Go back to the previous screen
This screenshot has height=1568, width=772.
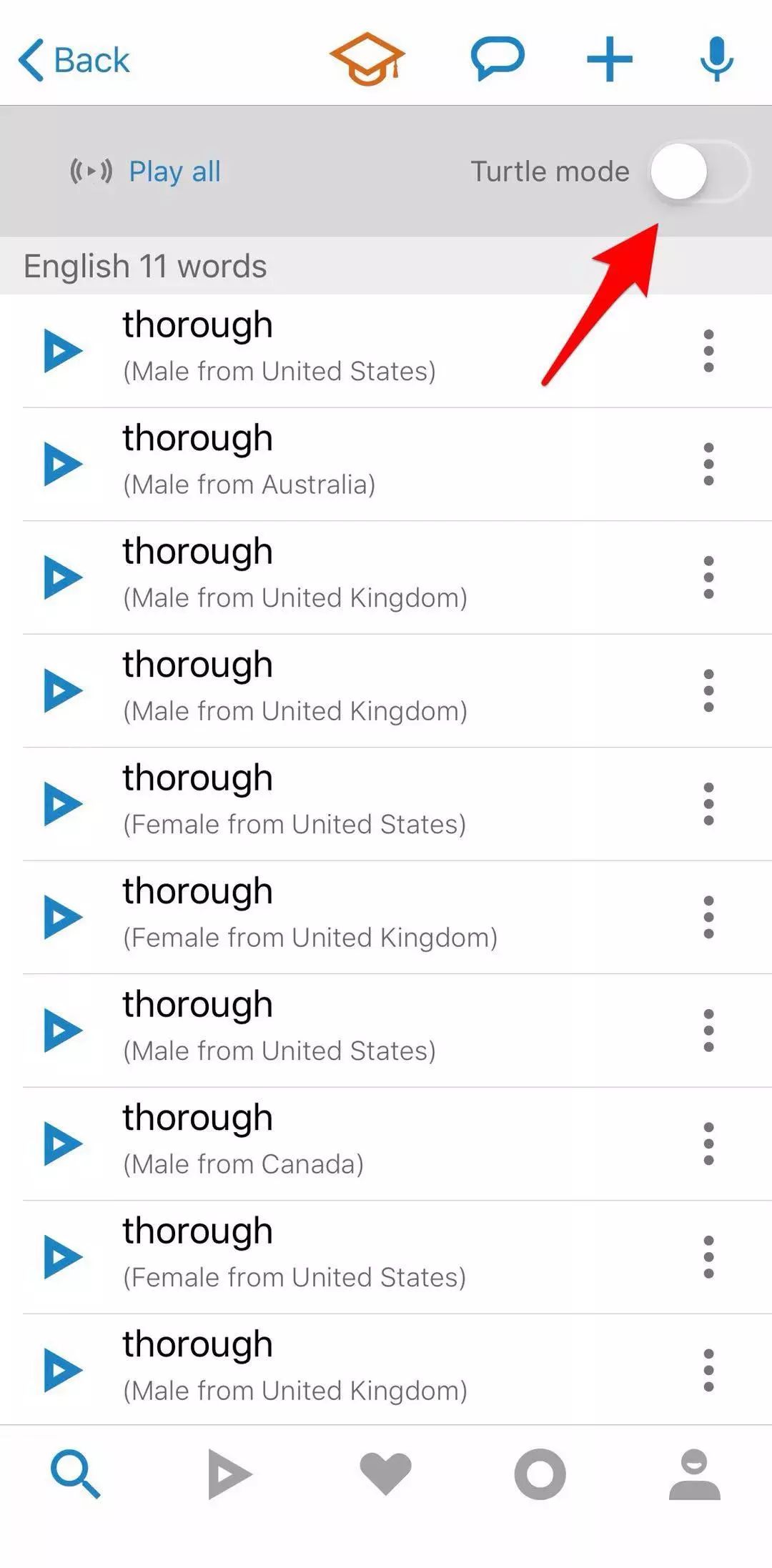(x=74, y=60)
